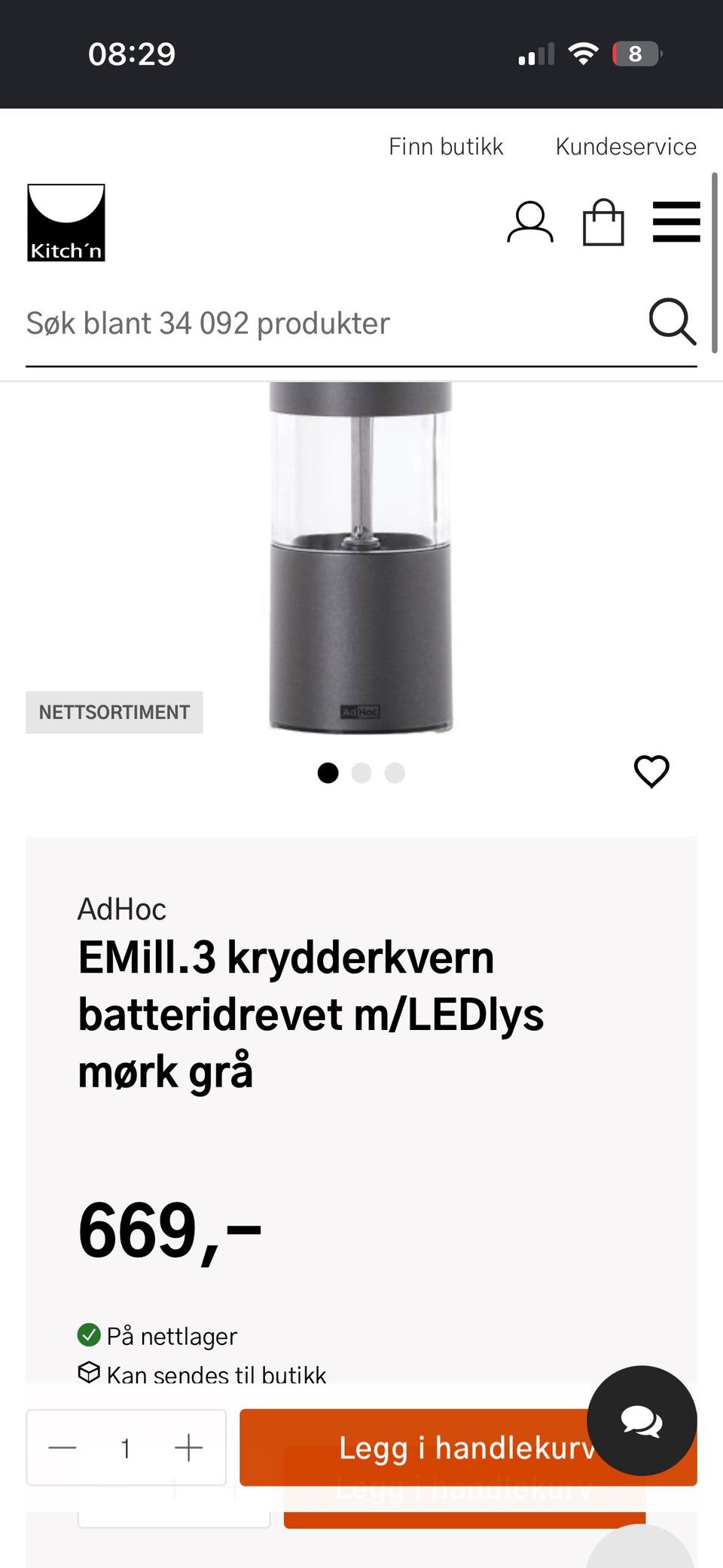The height and width of the screenshot is (1568, 723).
Task: Open the user account icon
Action: click(x=530, y=222)
